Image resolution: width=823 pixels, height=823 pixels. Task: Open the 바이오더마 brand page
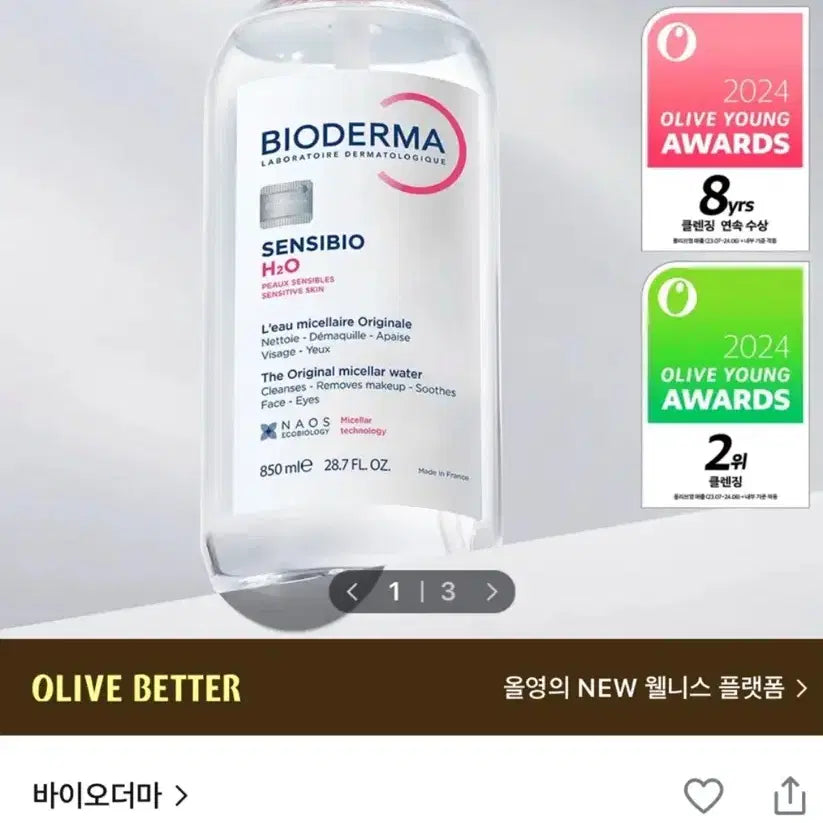[x=110, y=795]
